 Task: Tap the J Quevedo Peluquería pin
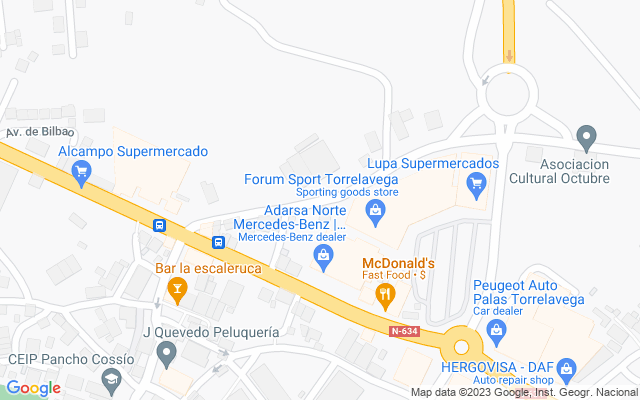[x=167, y=351]
